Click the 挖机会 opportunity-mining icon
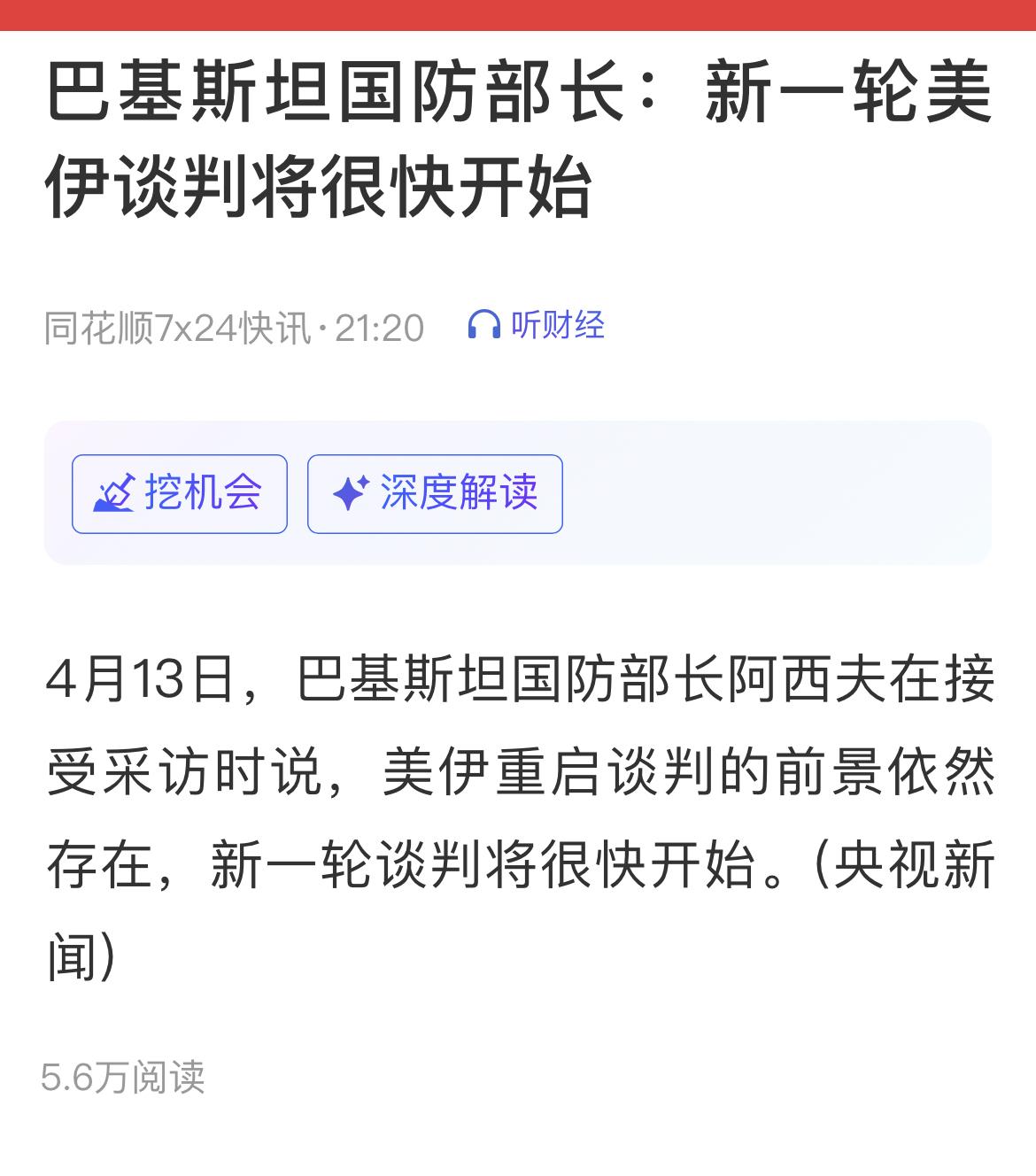 [116, 494]
